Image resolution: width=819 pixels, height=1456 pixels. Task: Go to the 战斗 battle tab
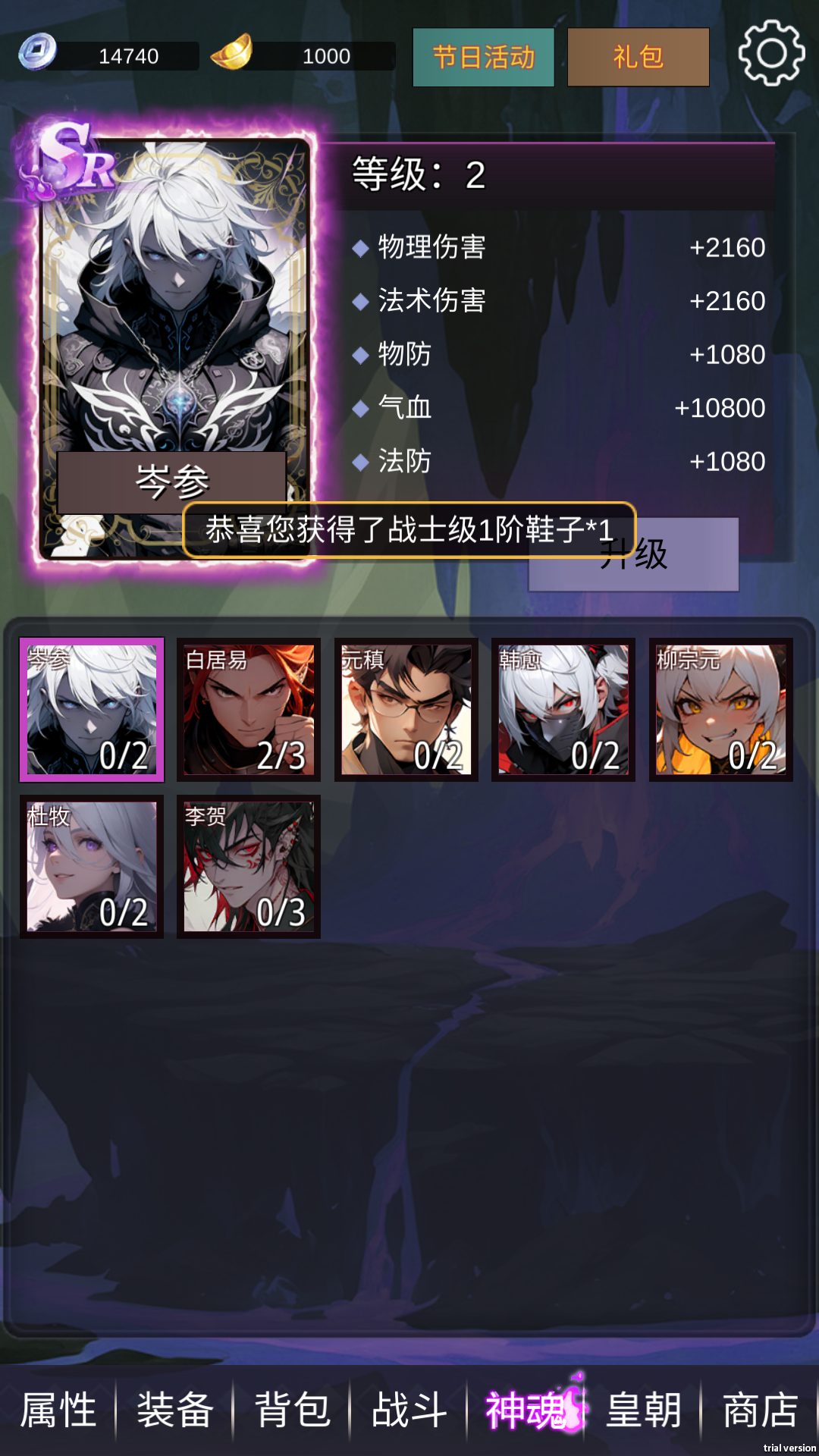pyautogui.click(x=409, y=1410)
